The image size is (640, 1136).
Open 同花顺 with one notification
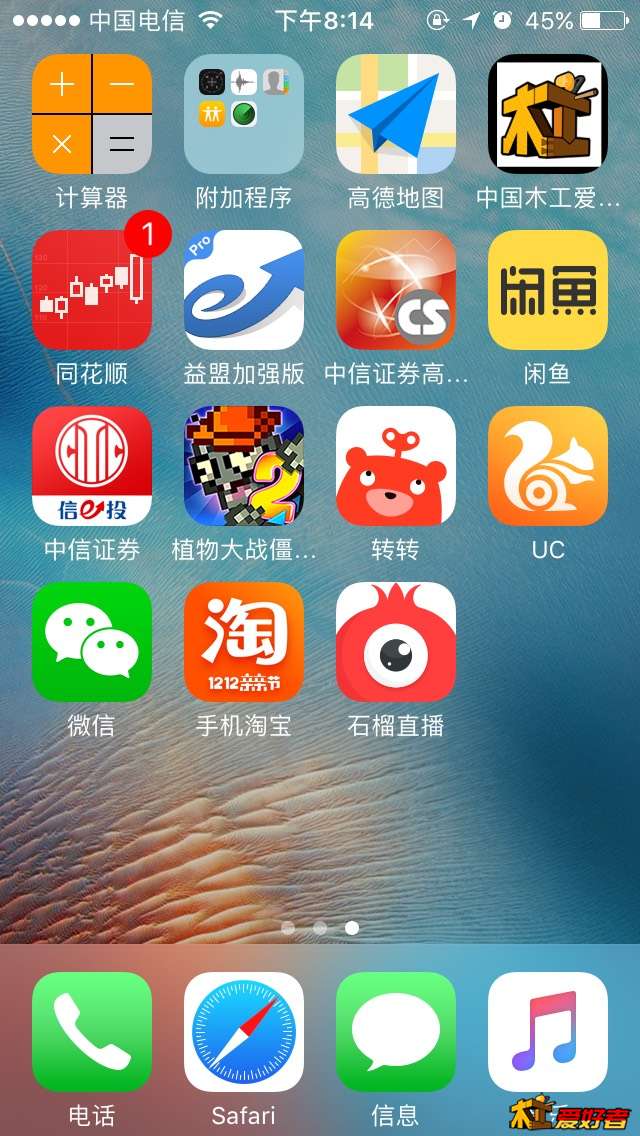[92, 290]
